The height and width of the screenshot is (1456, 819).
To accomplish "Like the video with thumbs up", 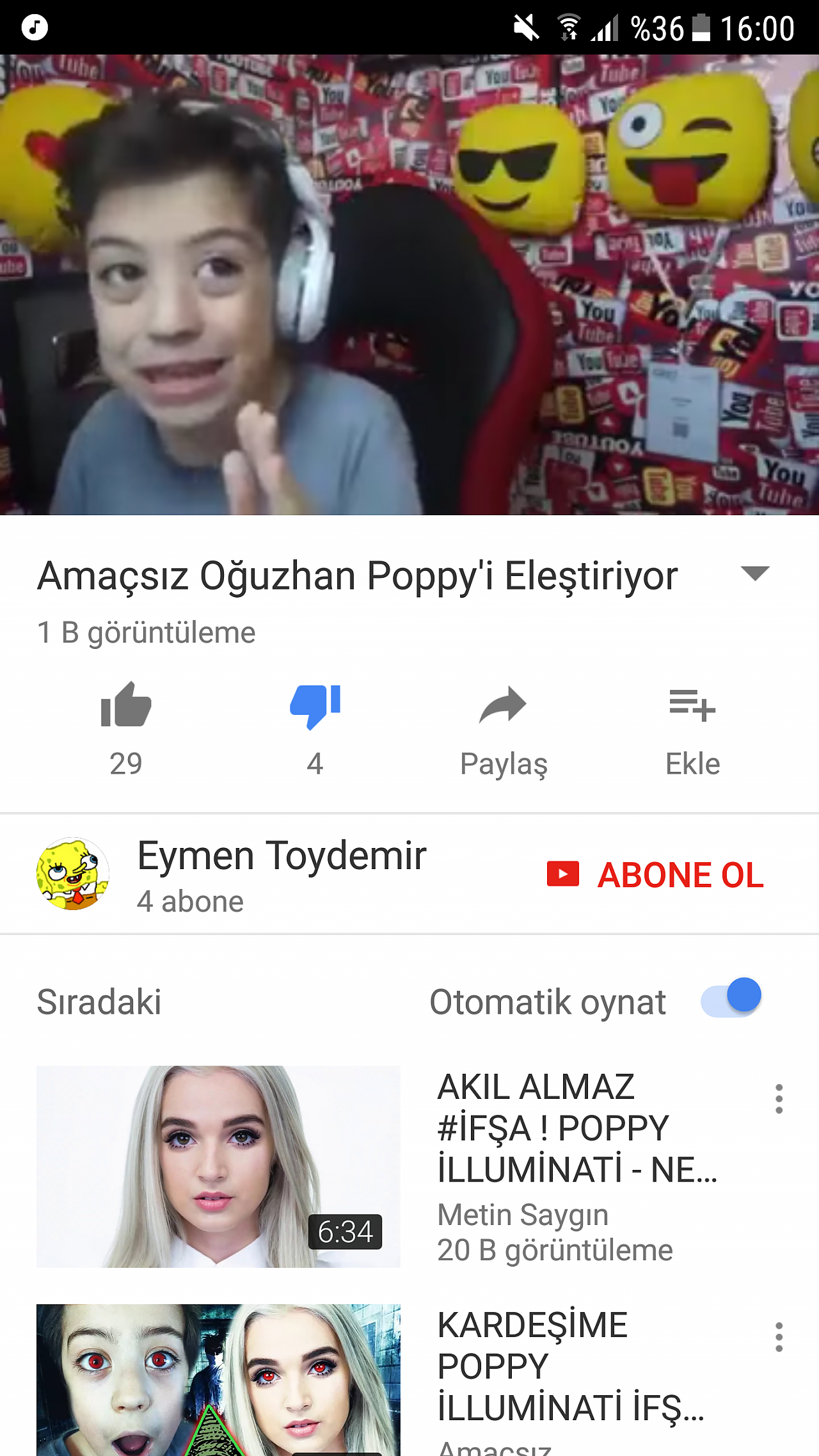I will (x=126, y=705).
